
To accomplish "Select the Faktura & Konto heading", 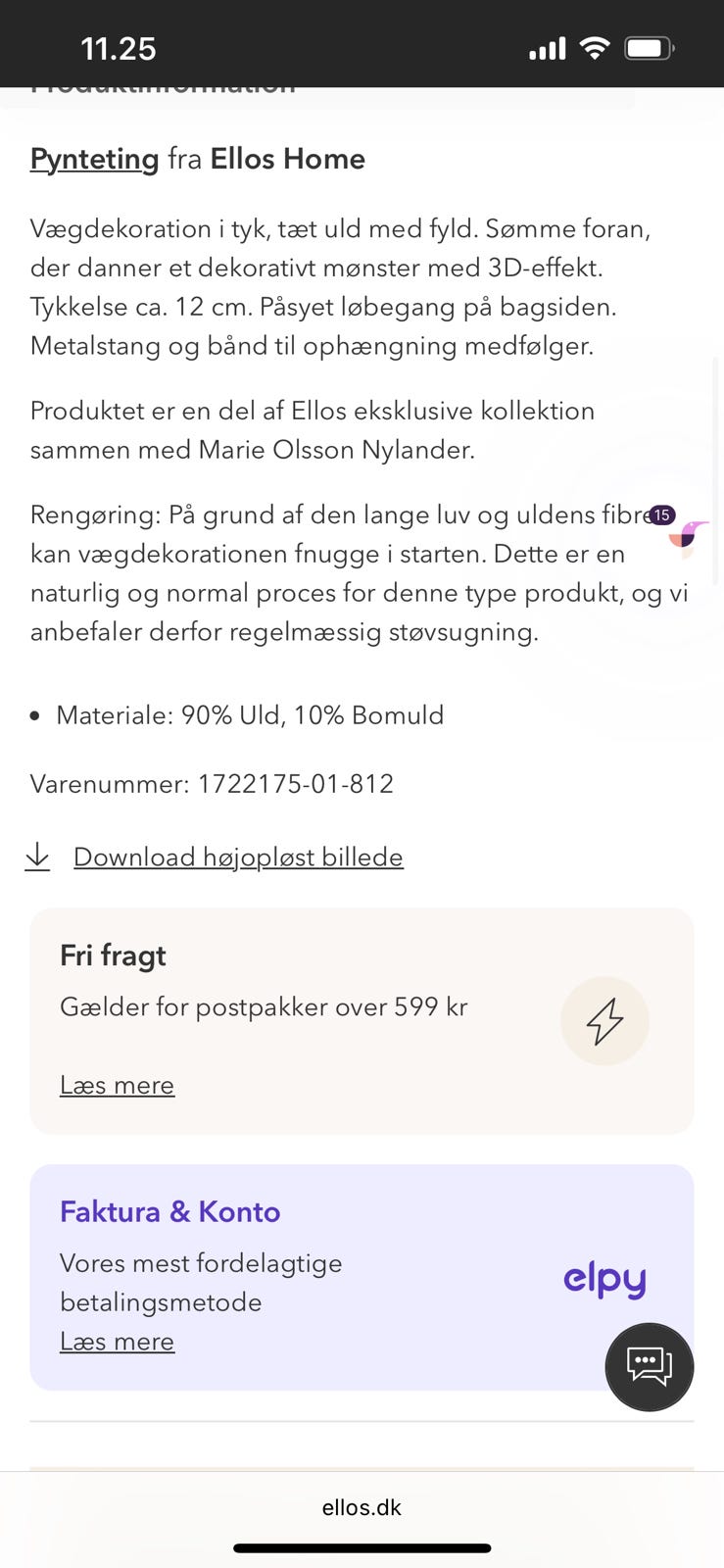I will pos(169,1211).
